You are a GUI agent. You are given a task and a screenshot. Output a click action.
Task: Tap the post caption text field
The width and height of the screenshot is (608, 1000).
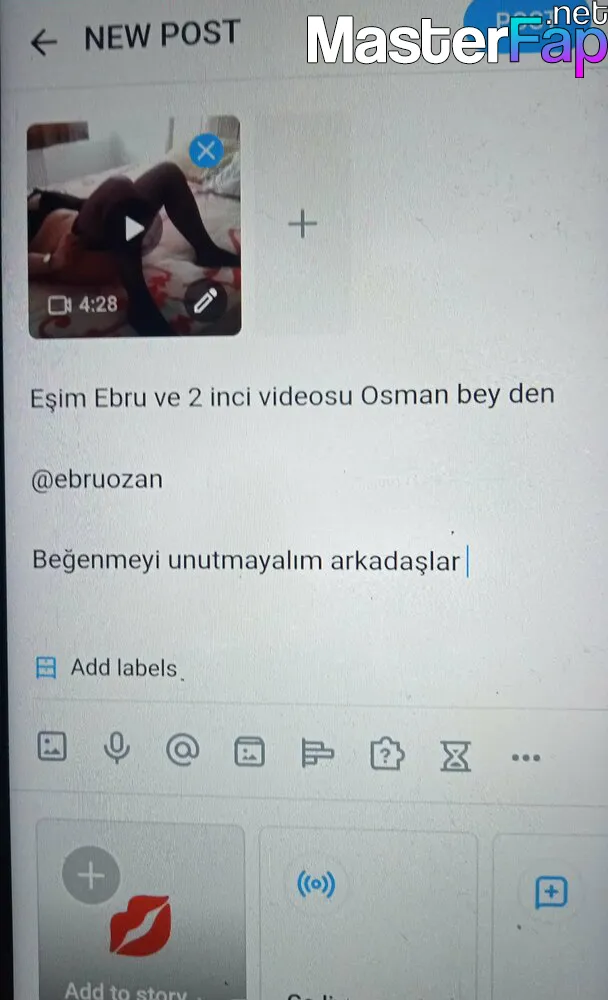(x=293, y=478)
